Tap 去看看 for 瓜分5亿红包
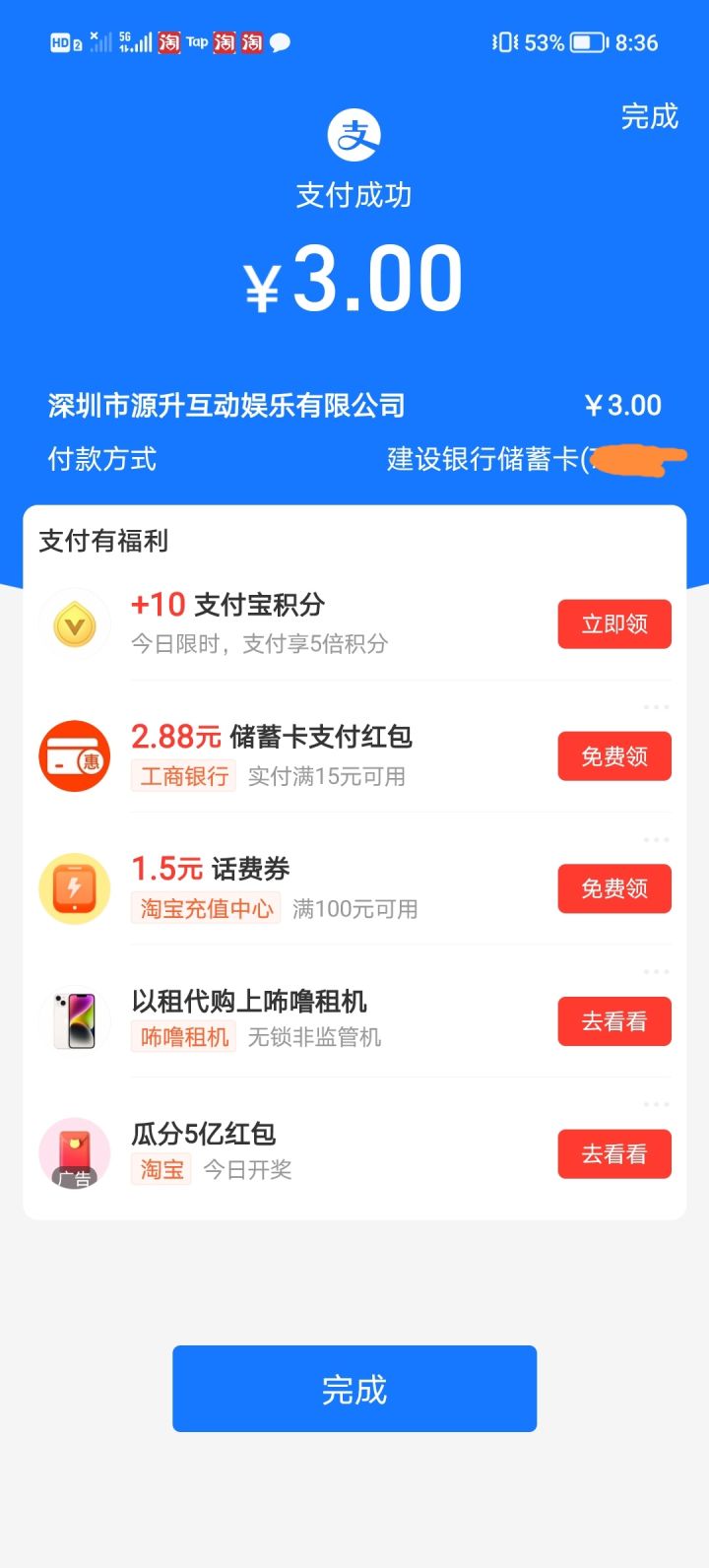709x1568 pixels. click(614, 1153)
